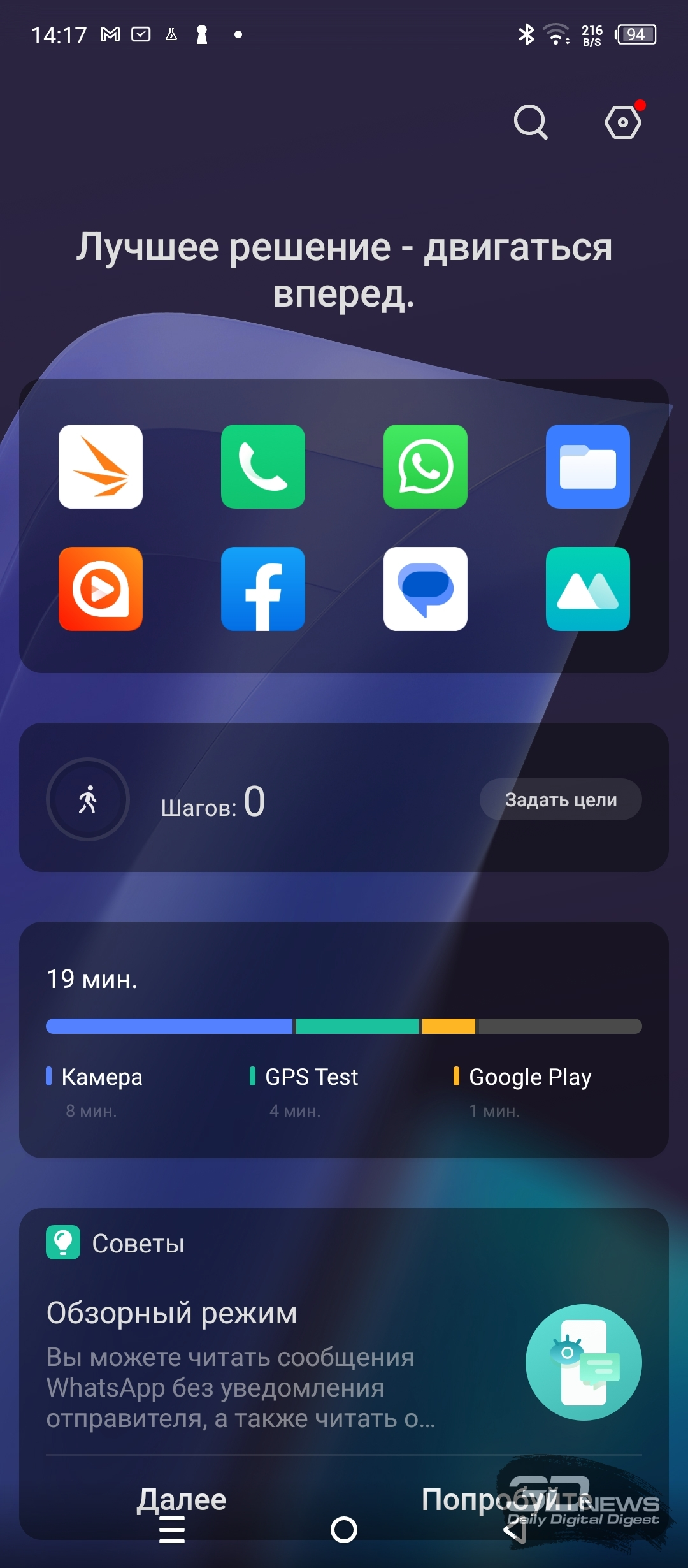Launch WhatsApp from the app grid
Viewport: 688px width, 1568px height.
(x=426, y=467)
